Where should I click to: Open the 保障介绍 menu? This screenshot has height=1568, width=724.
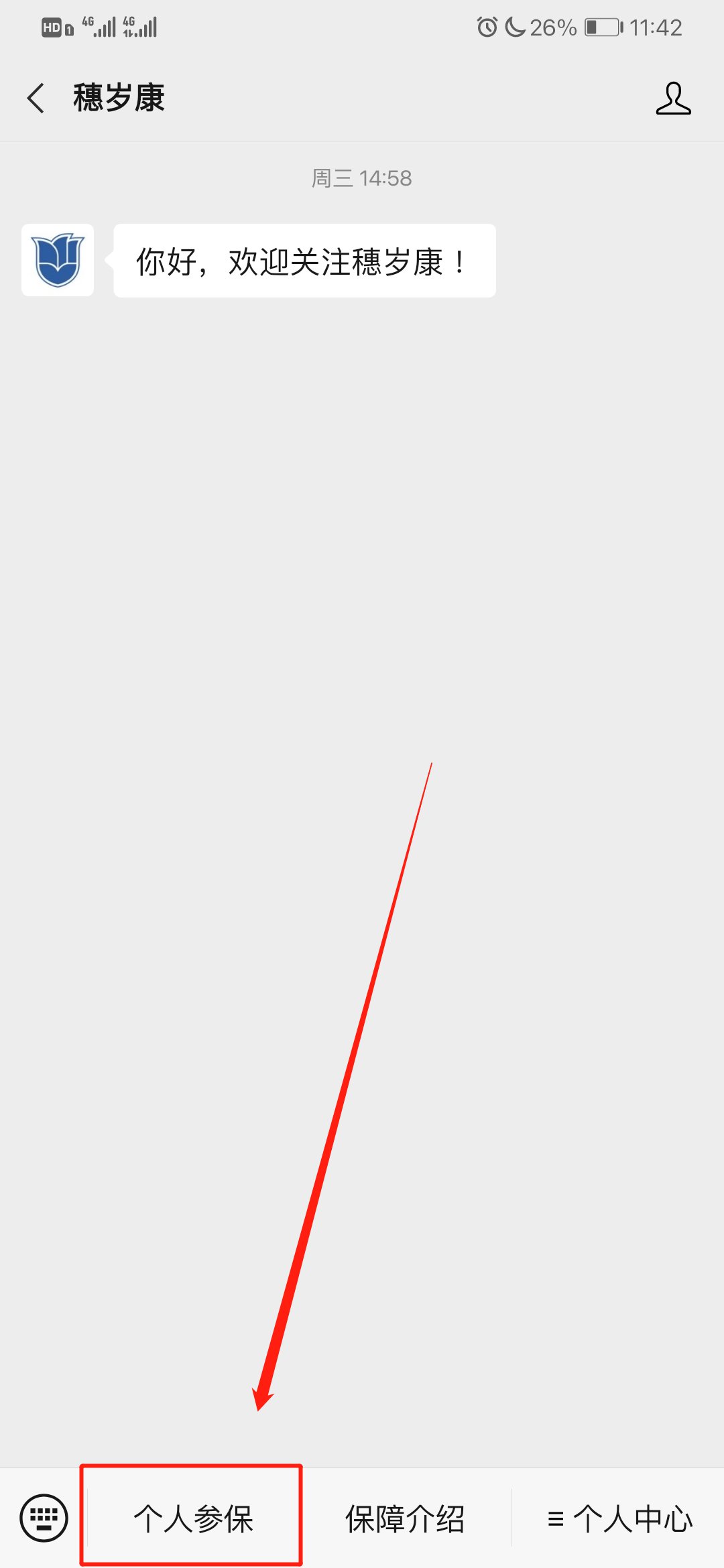(x=405, y=1518)
